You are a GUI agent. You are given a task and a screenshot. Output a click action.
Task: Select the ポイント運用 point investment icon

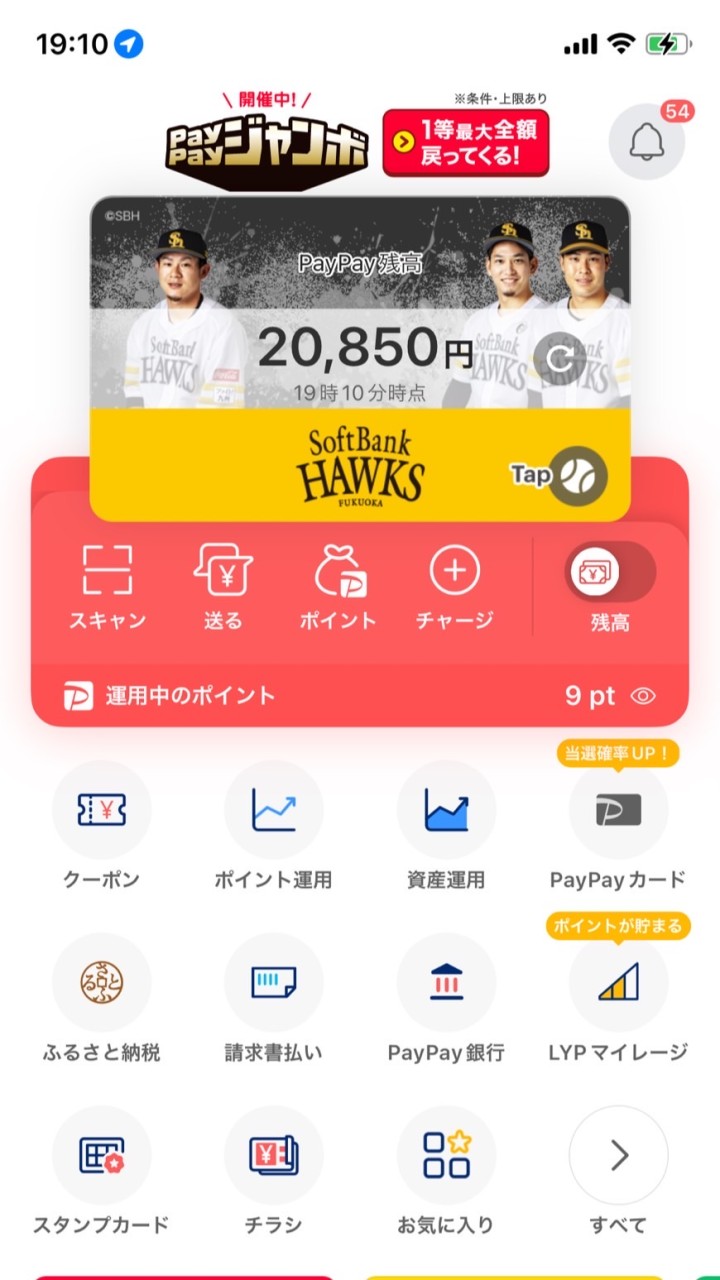pos(273,810)
